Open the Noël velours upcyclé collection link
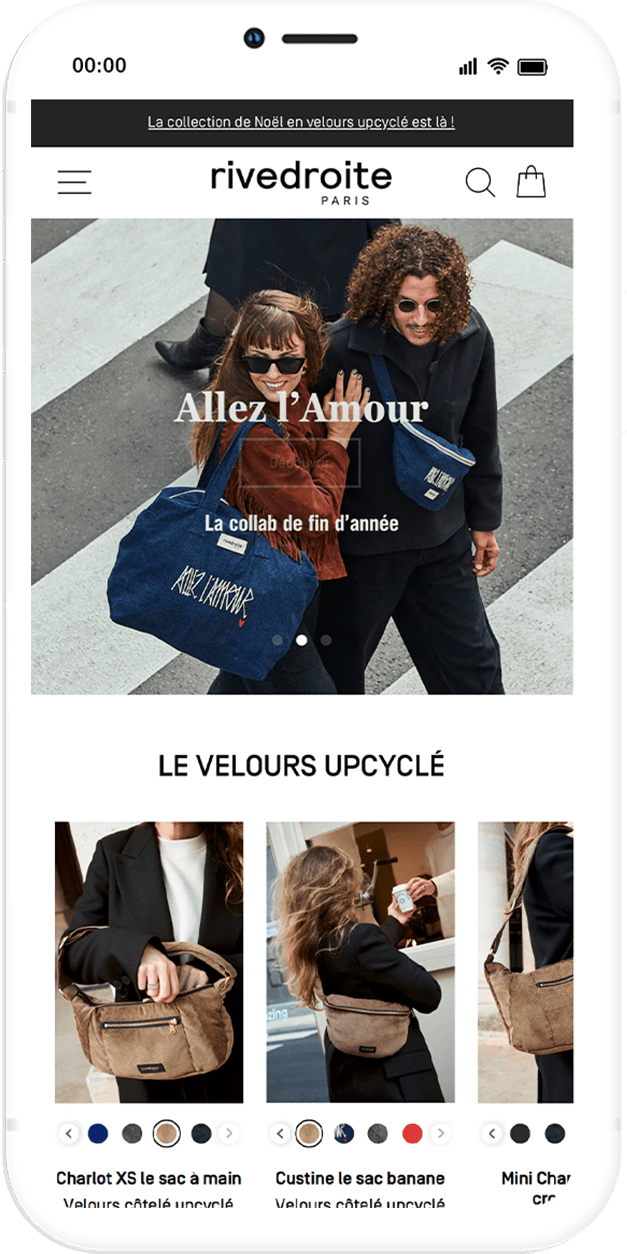 pyautogui.click(x=301, y=123)
